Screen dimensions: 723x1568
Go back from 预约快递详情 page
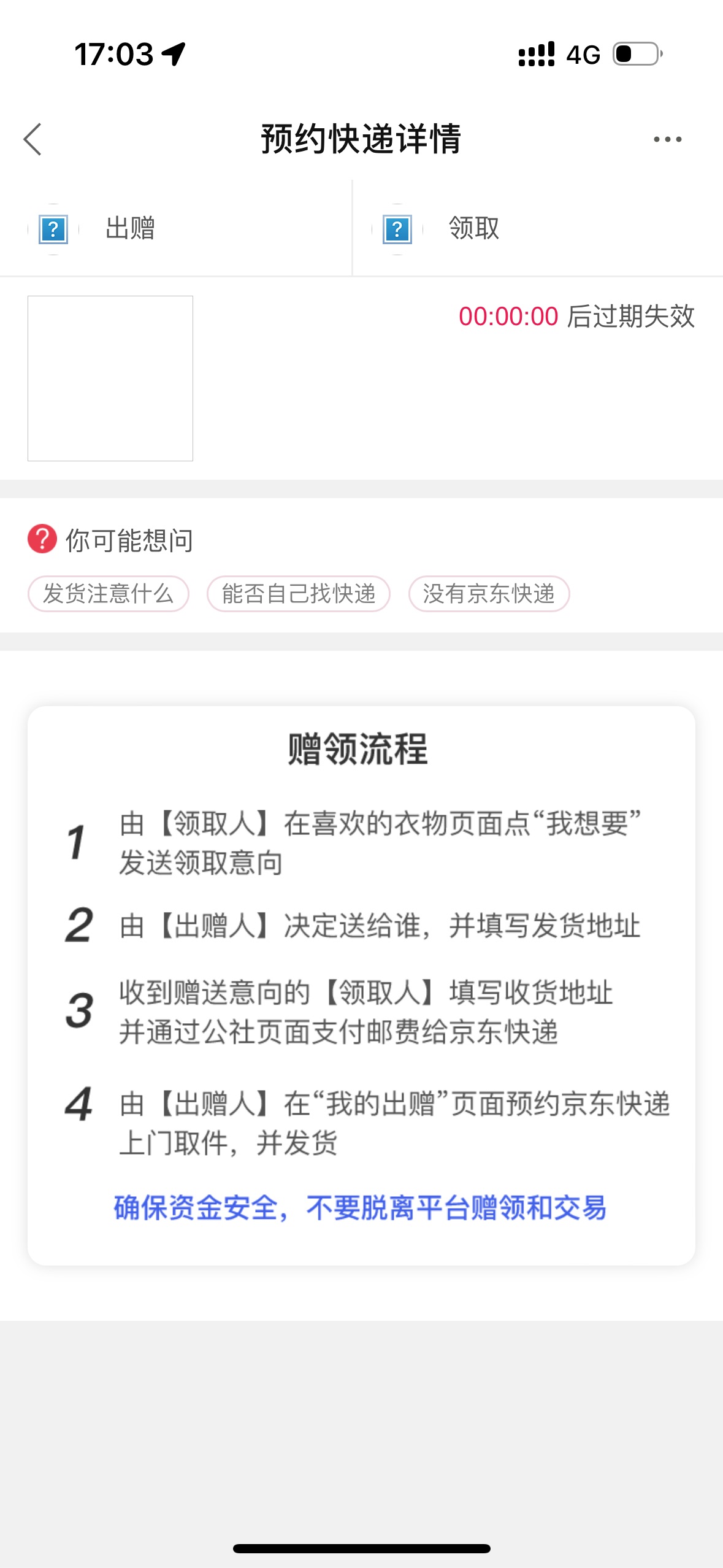coord(33,139)
